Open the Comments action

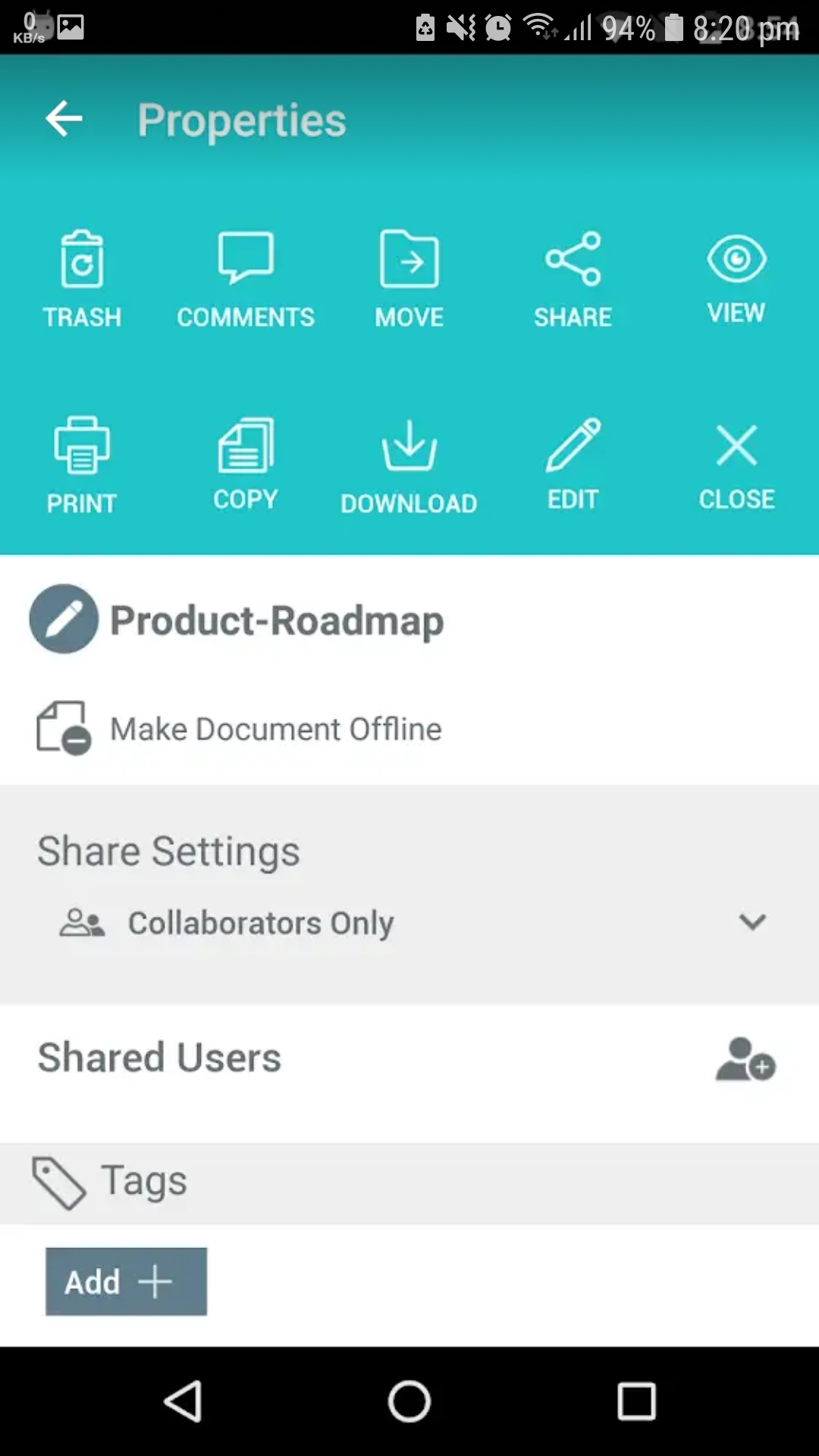tap(246, 279)
